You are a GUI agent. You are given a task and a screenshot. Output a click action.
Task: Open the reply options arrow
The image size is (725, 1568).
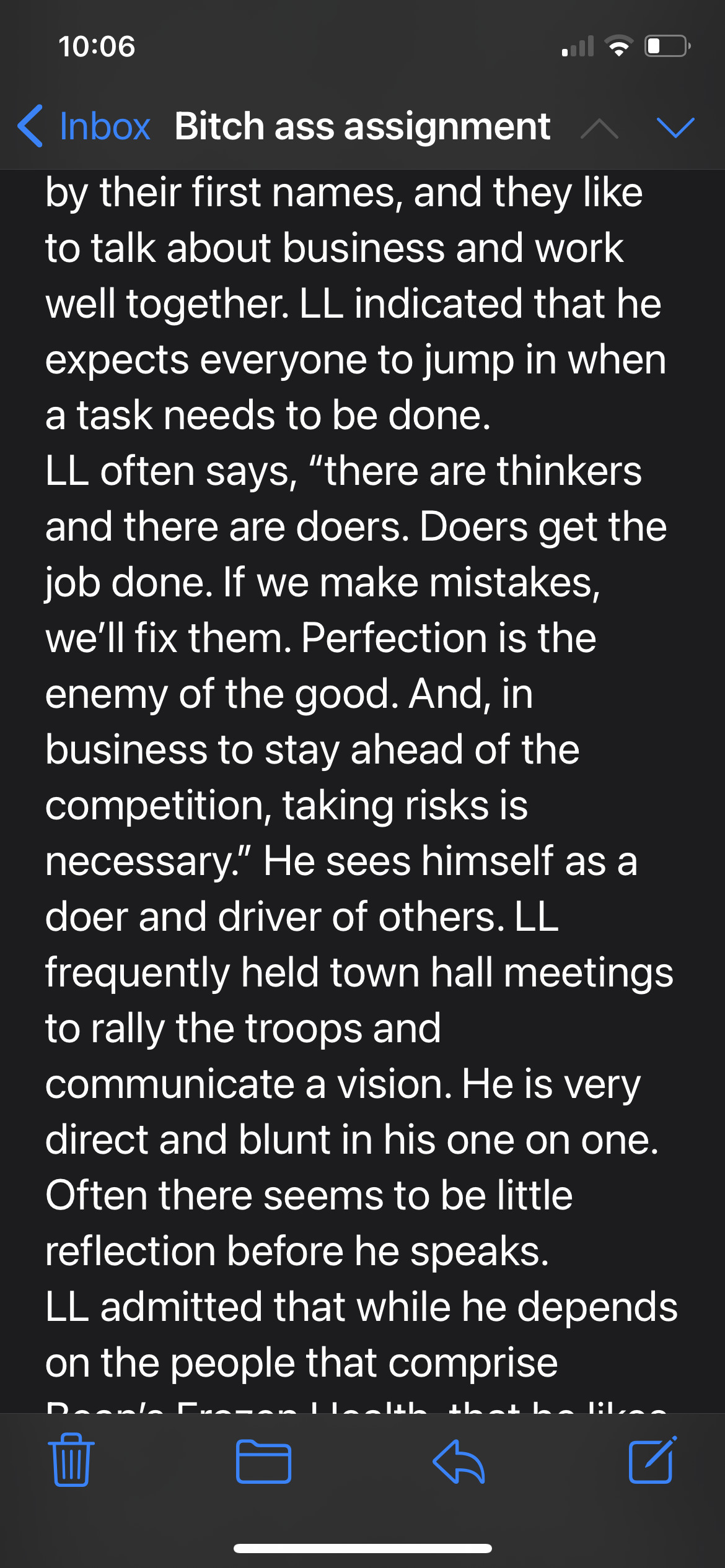pyautogui.click(x=458, y=1461)
